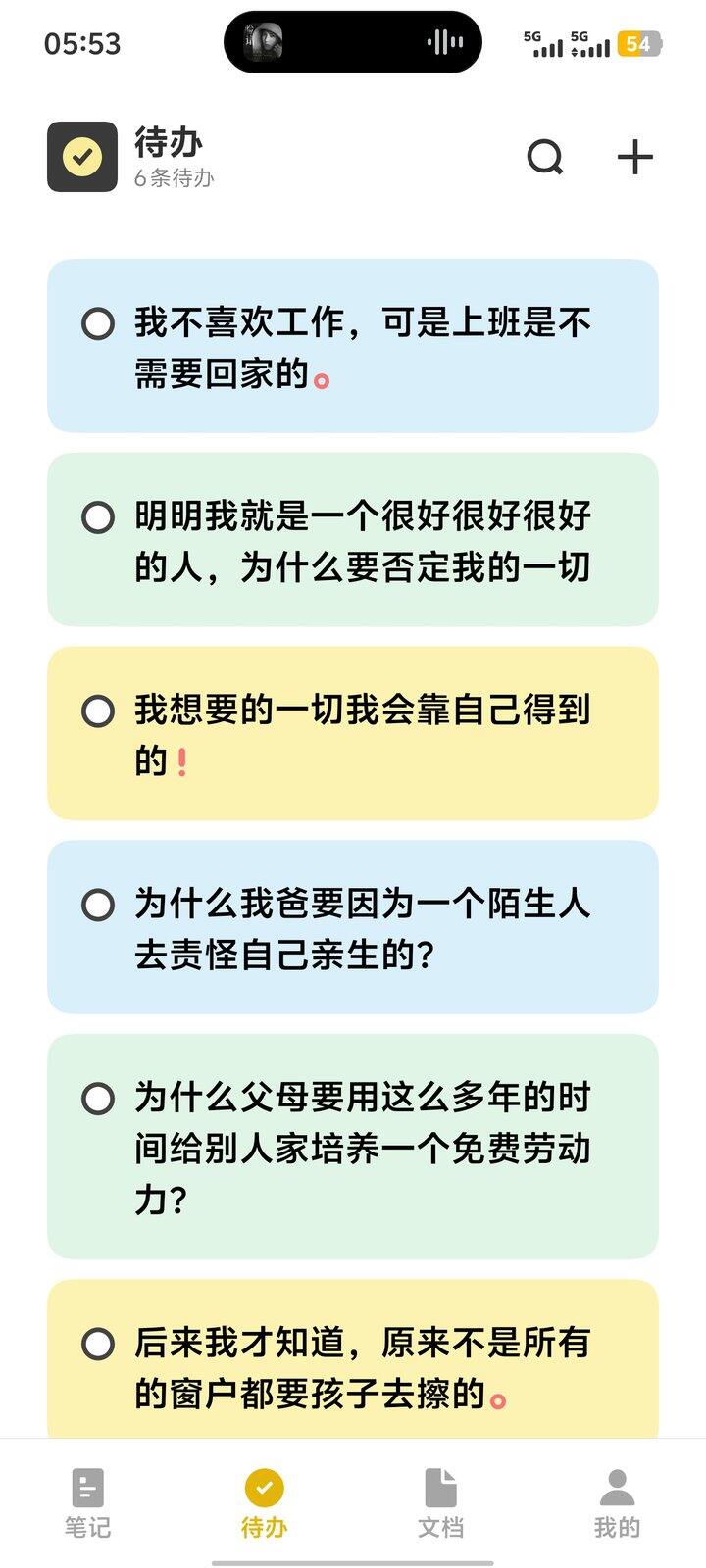Viewport: 706px width, 1568px height.
Task: Check off the 为什么父母 todo circle
Action: (99, 1100)
